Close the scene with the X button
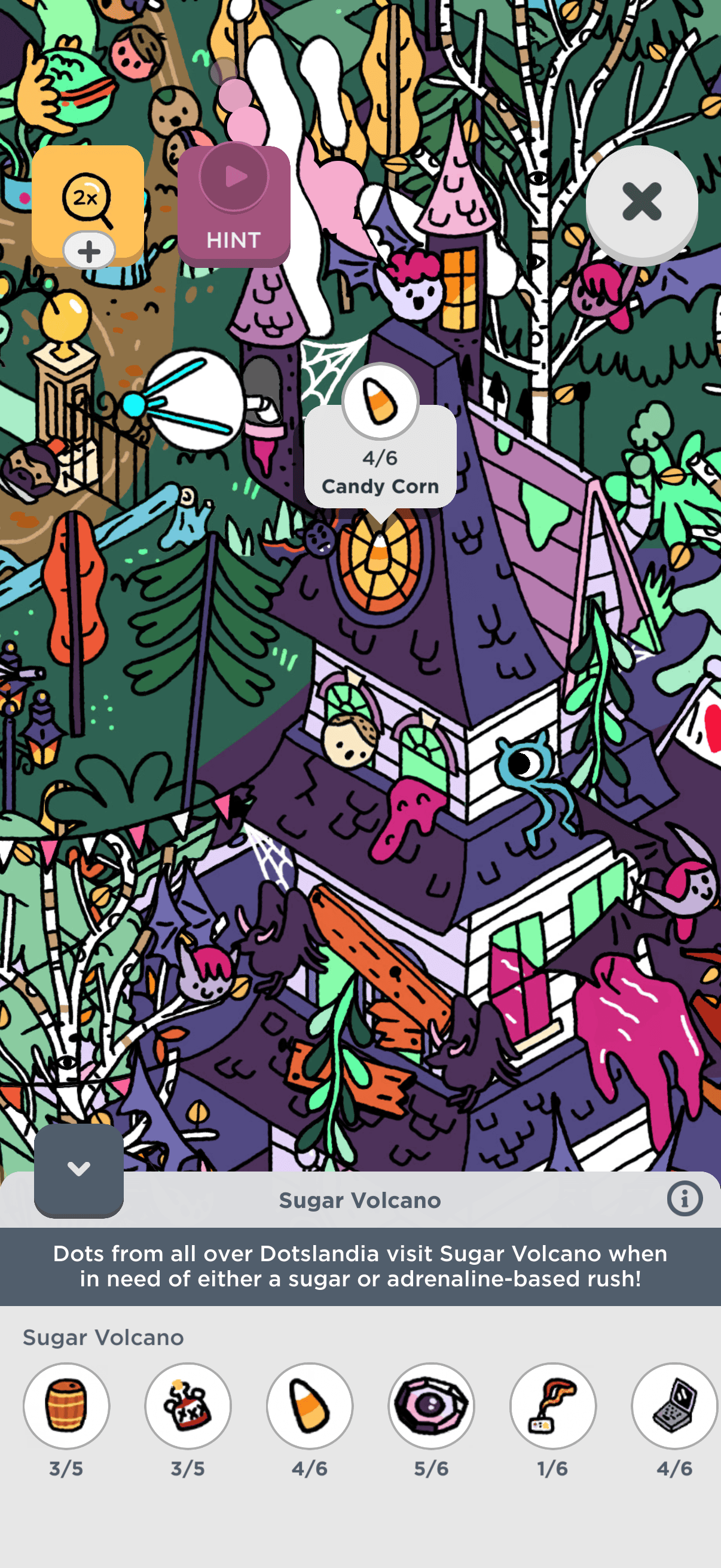This screenshot has height=1568, width=721. [x=641, y=203]
